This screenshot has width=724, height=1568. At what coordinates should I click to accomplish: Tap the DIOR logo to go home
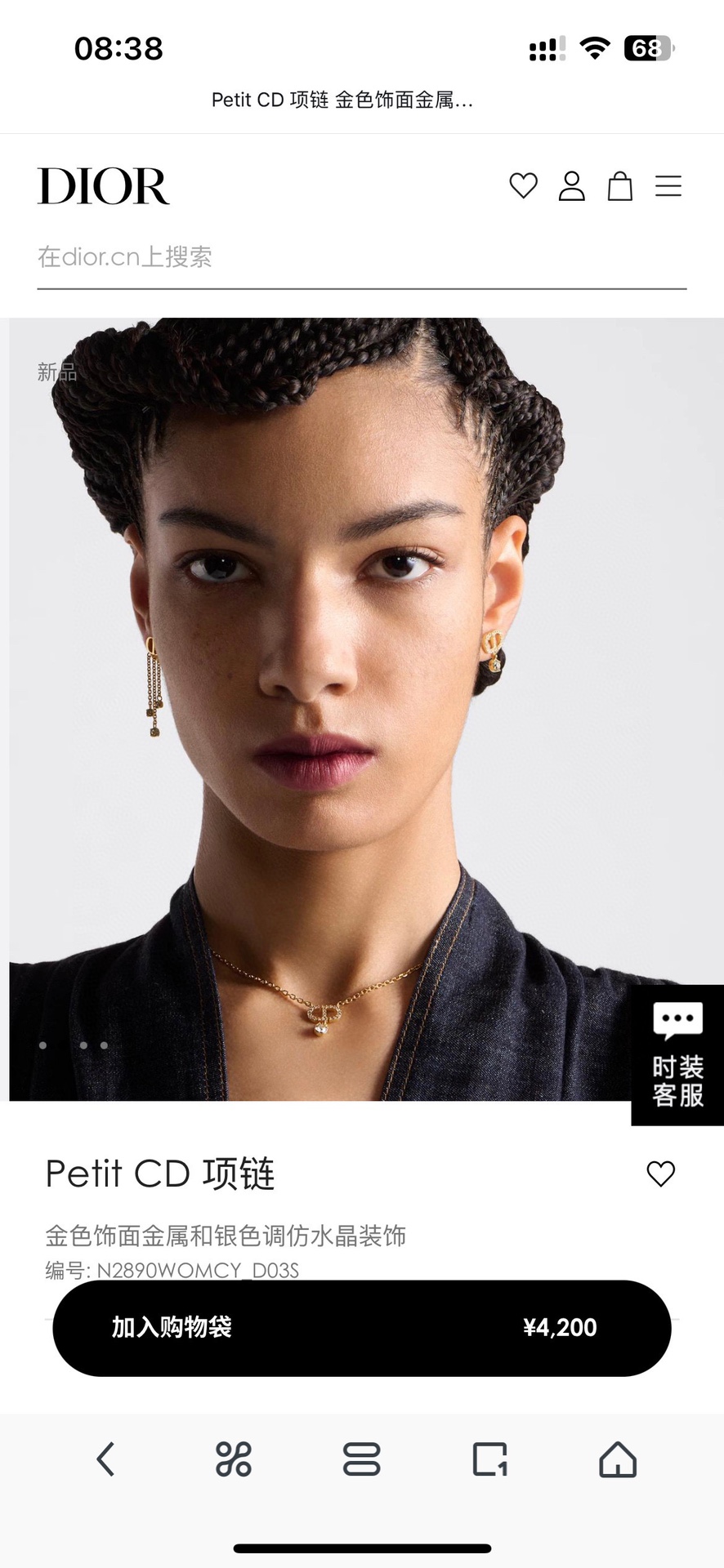(x=103, y=186)
